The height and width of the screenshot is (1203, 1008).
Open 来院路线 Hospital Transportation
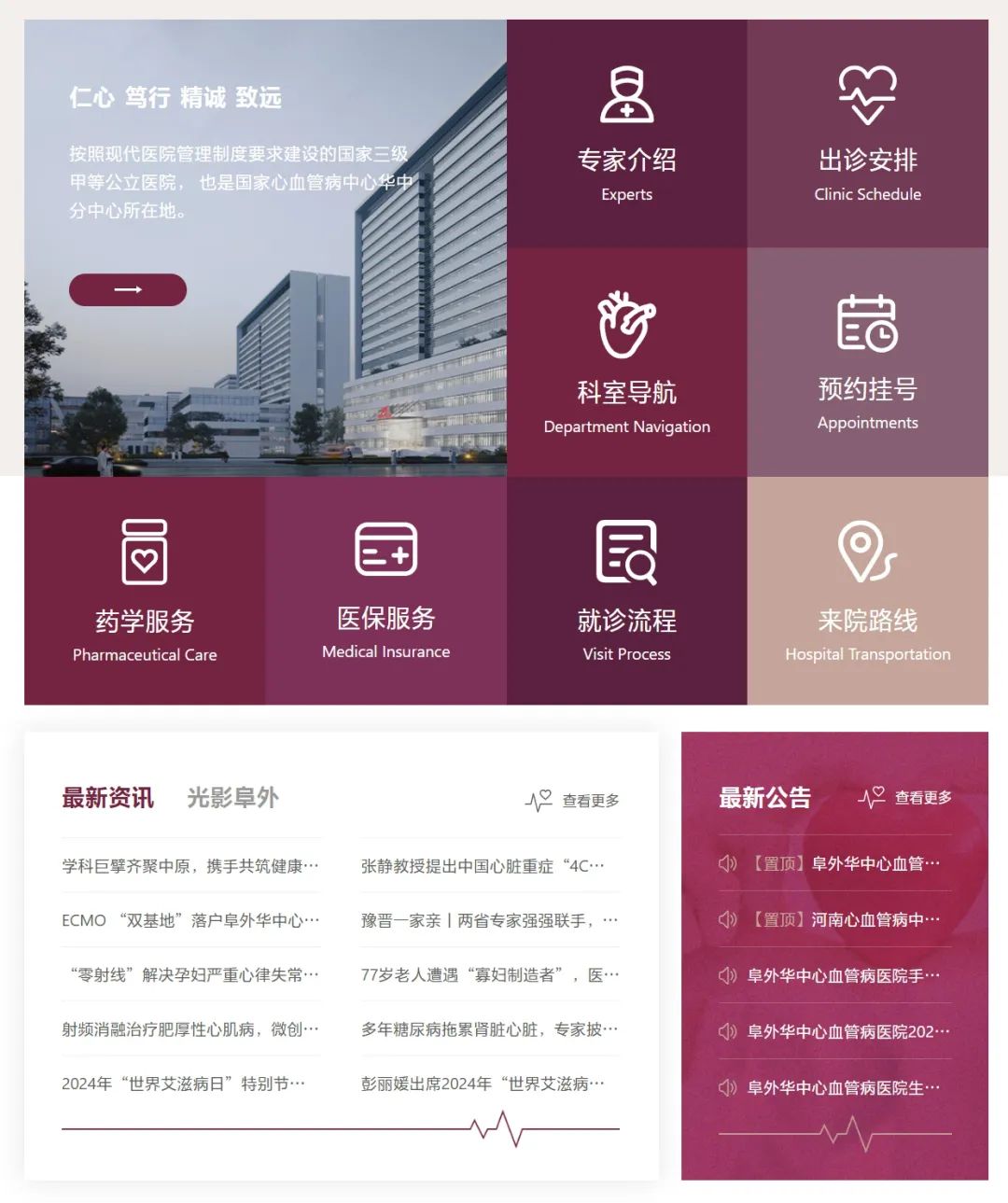click(x=867, y=591)
